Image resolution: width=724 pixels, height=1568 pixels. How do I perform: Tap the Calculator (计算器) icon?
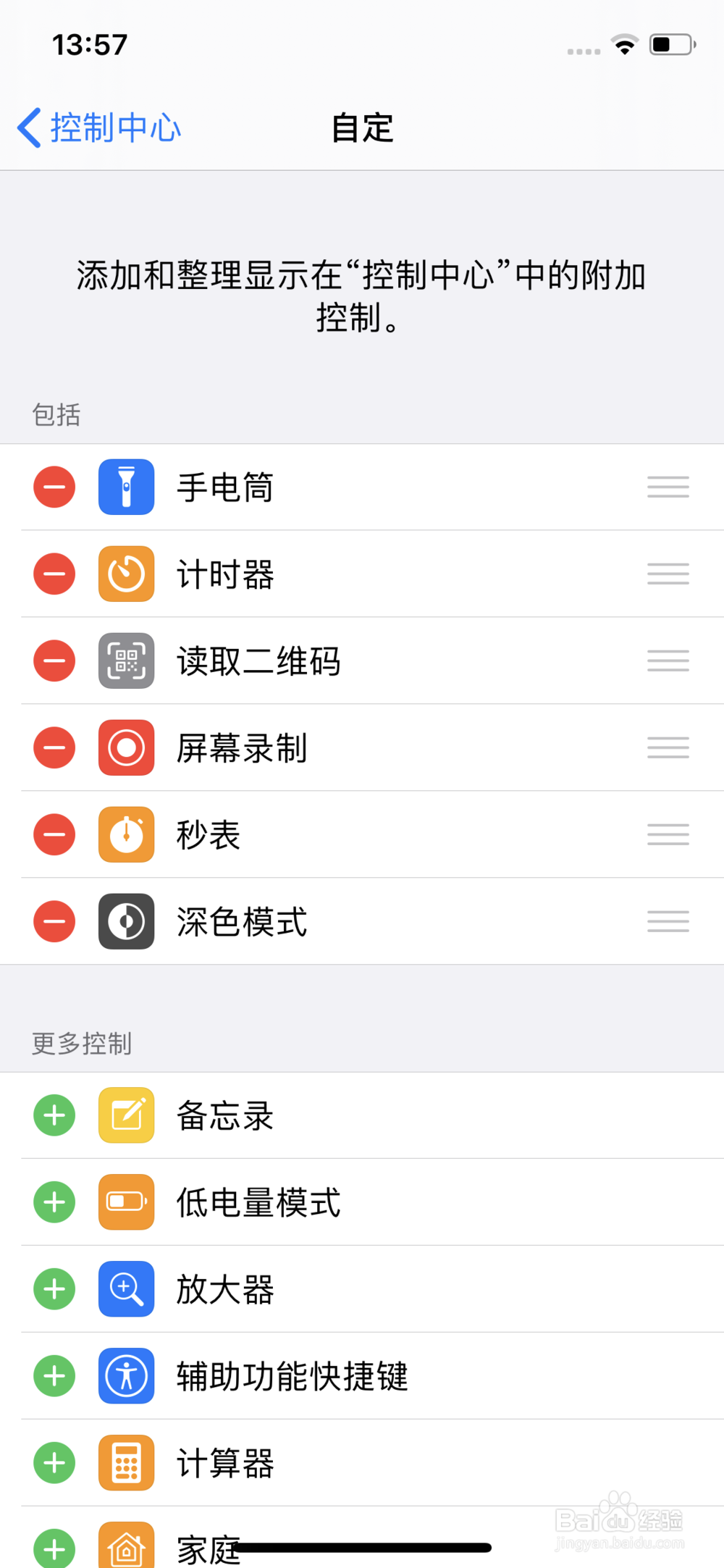click(x=126, y=1463)
